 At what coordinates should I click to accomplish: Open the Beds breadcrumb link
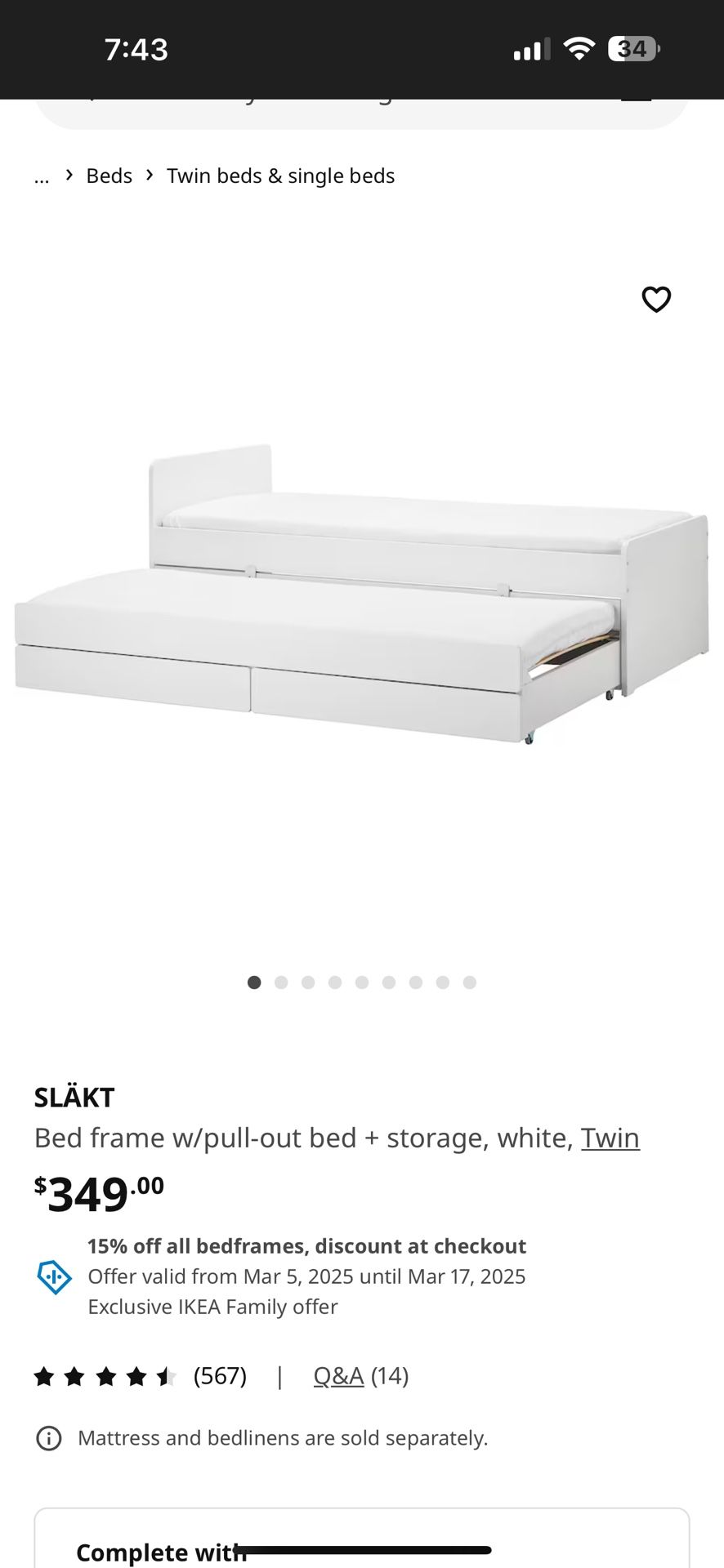coord(109,176)
